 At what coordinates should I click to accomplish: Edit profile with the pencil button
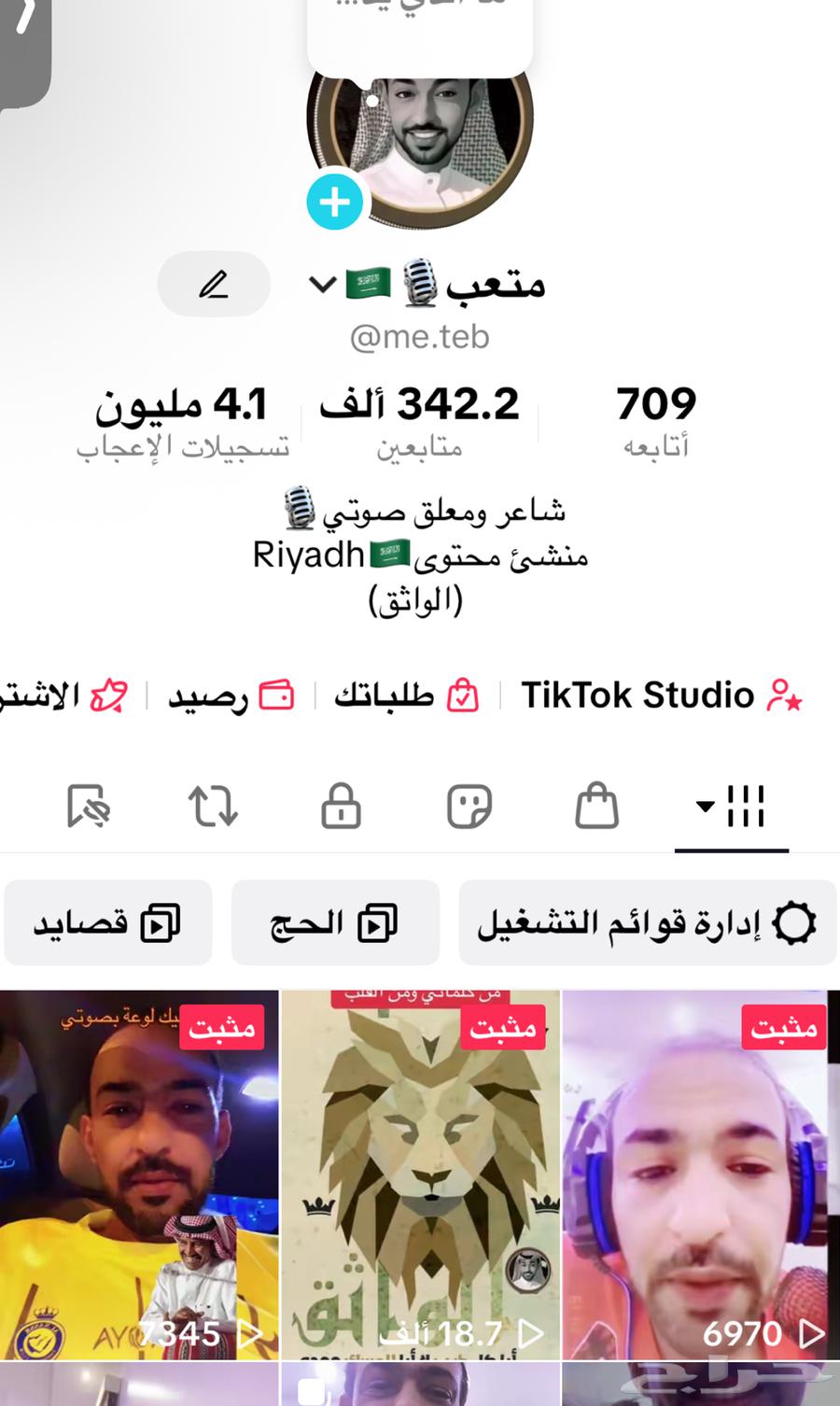[x=214, y=284]
